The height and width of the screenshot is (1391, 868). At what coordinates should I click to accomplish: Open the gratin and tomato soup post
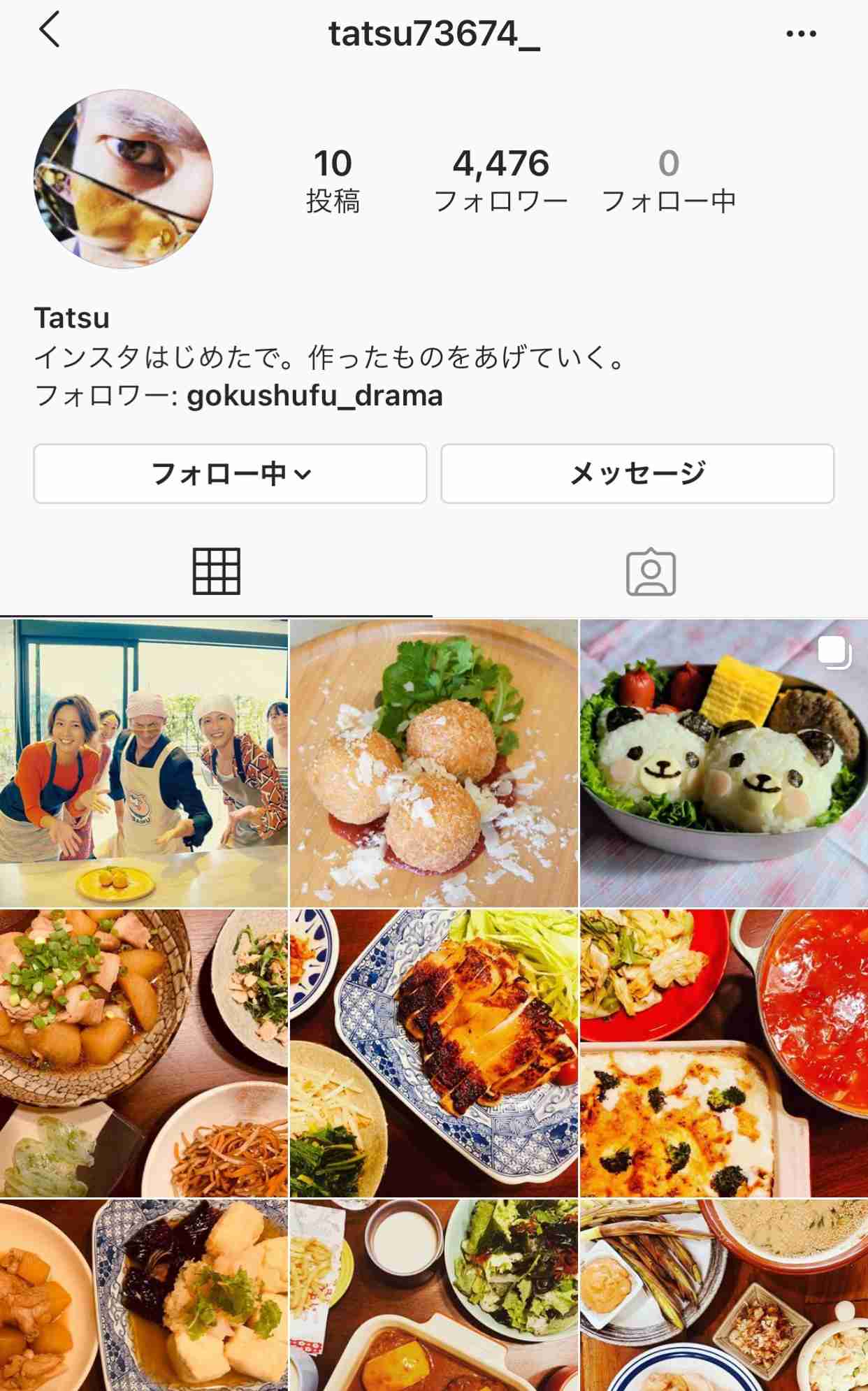pos(723,1053)
